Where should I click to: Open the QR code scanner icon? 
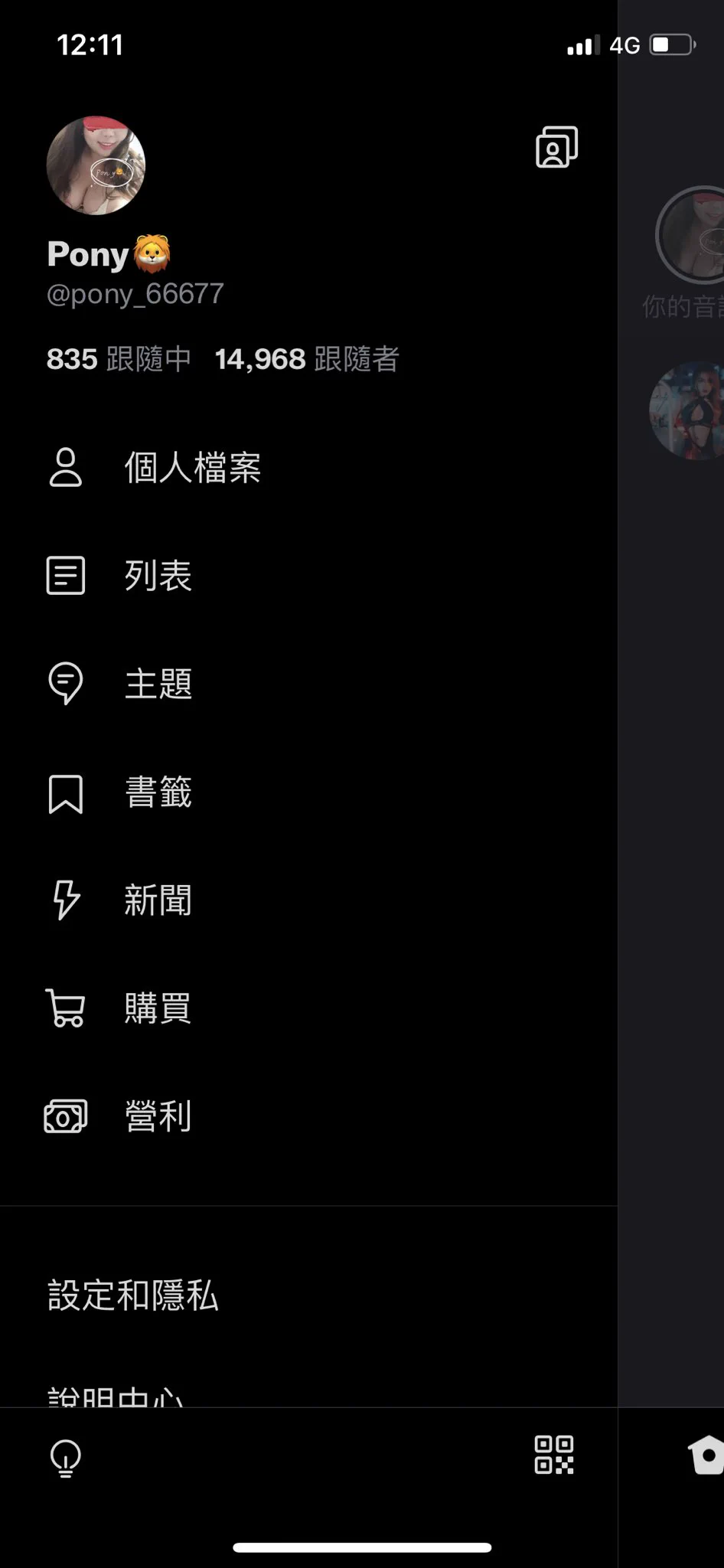point(554,1455)
